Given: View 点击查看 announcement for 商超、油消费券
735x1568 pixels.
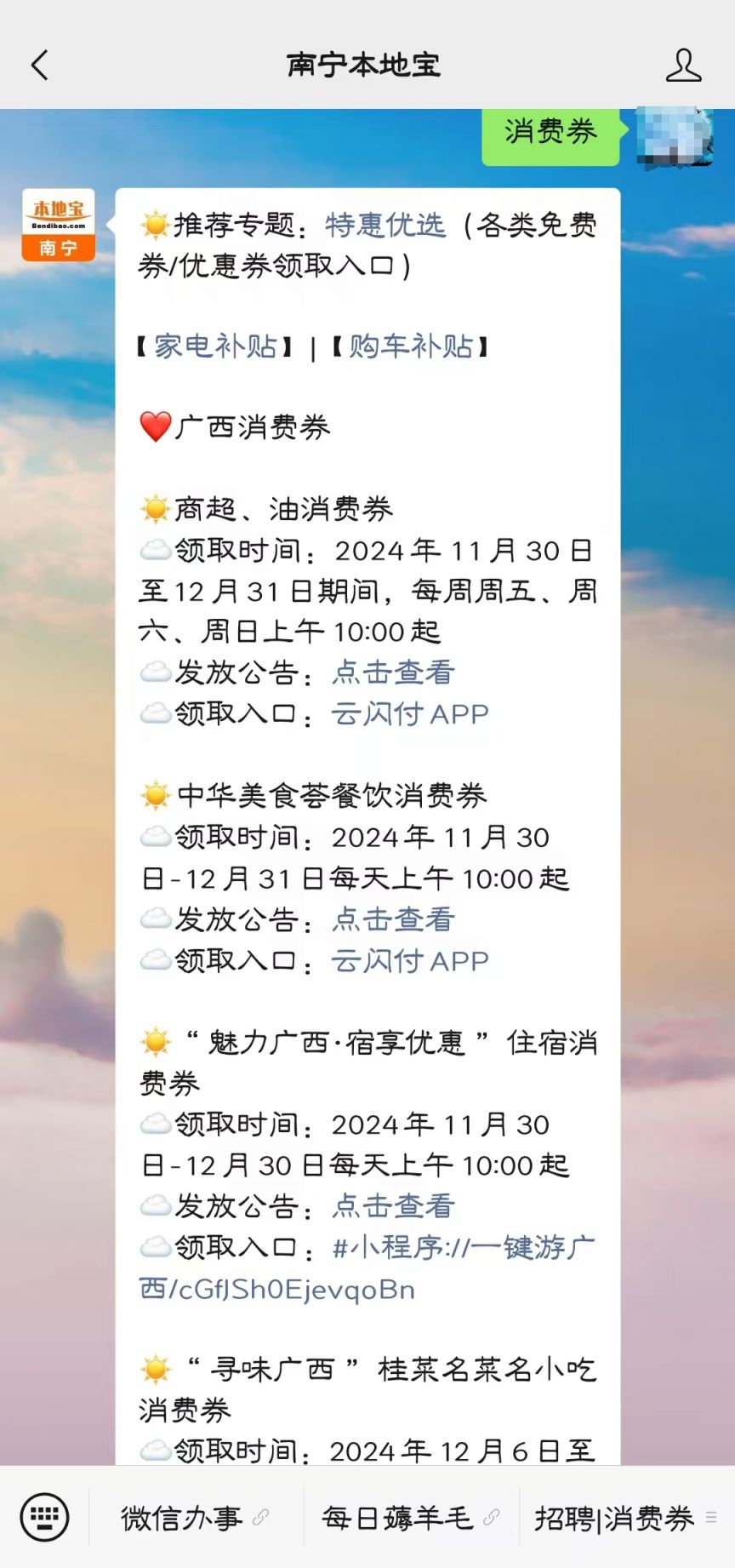Looking at the screenshot, I should [393, 672].
